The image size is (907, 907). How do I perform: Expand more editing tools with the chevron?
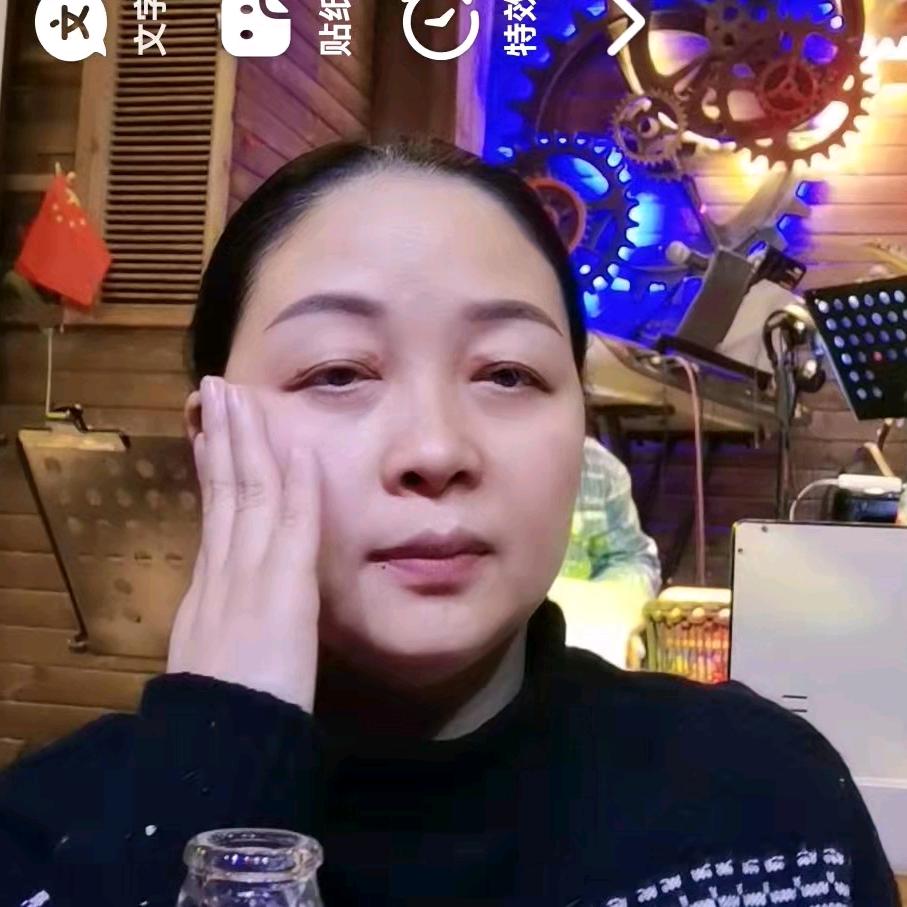coord(626,26)
